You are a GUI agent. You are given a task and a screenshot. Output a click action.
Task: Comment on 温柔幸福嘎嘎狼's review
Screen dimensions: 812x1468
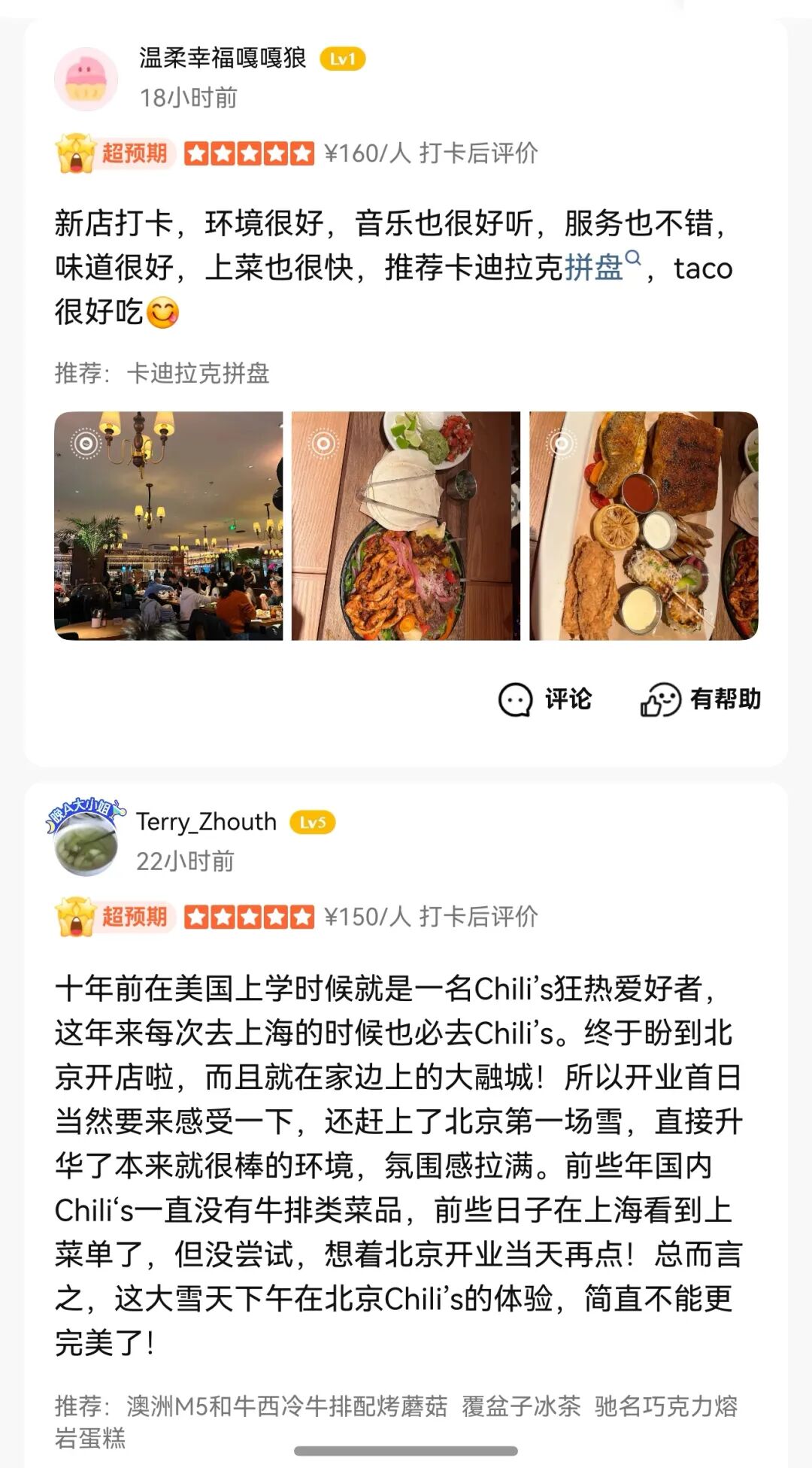545,699
